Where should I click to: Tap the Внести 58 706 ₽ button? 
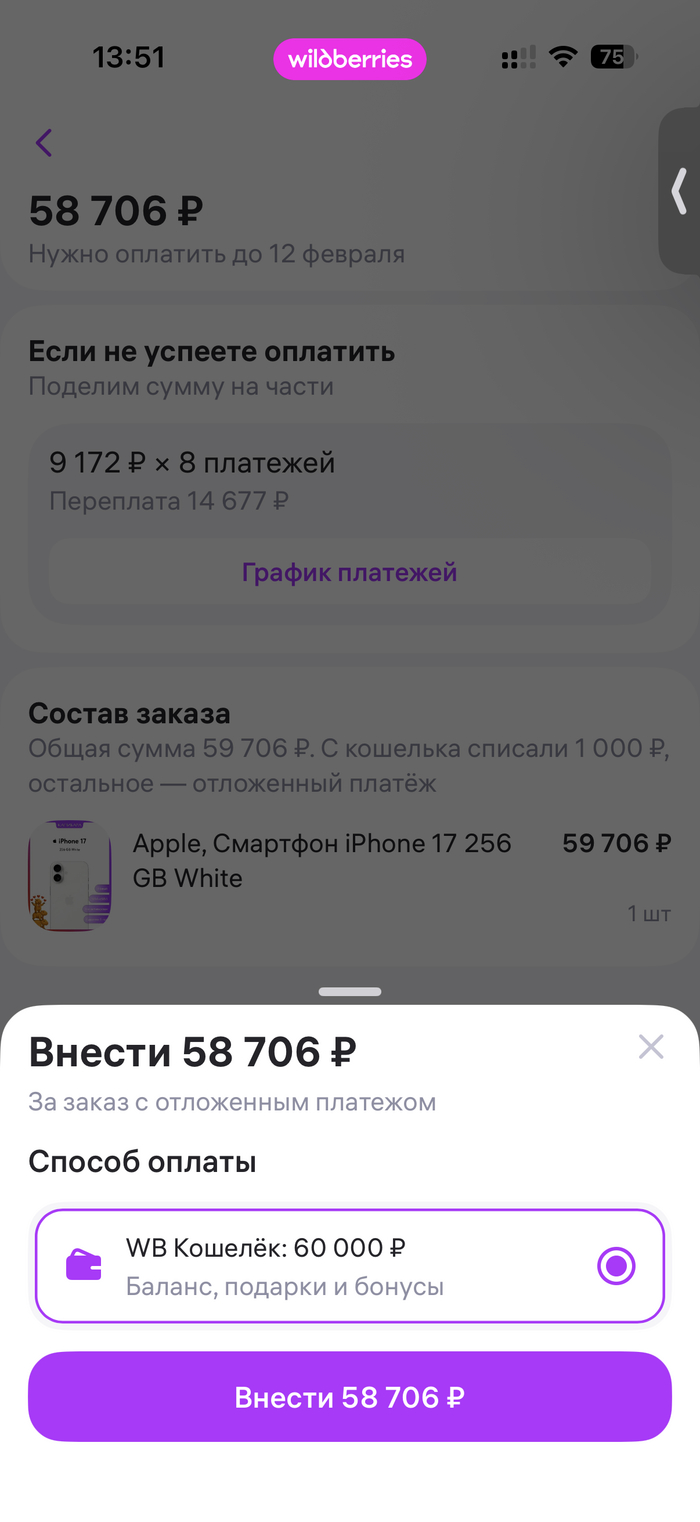pos(350,1397)
